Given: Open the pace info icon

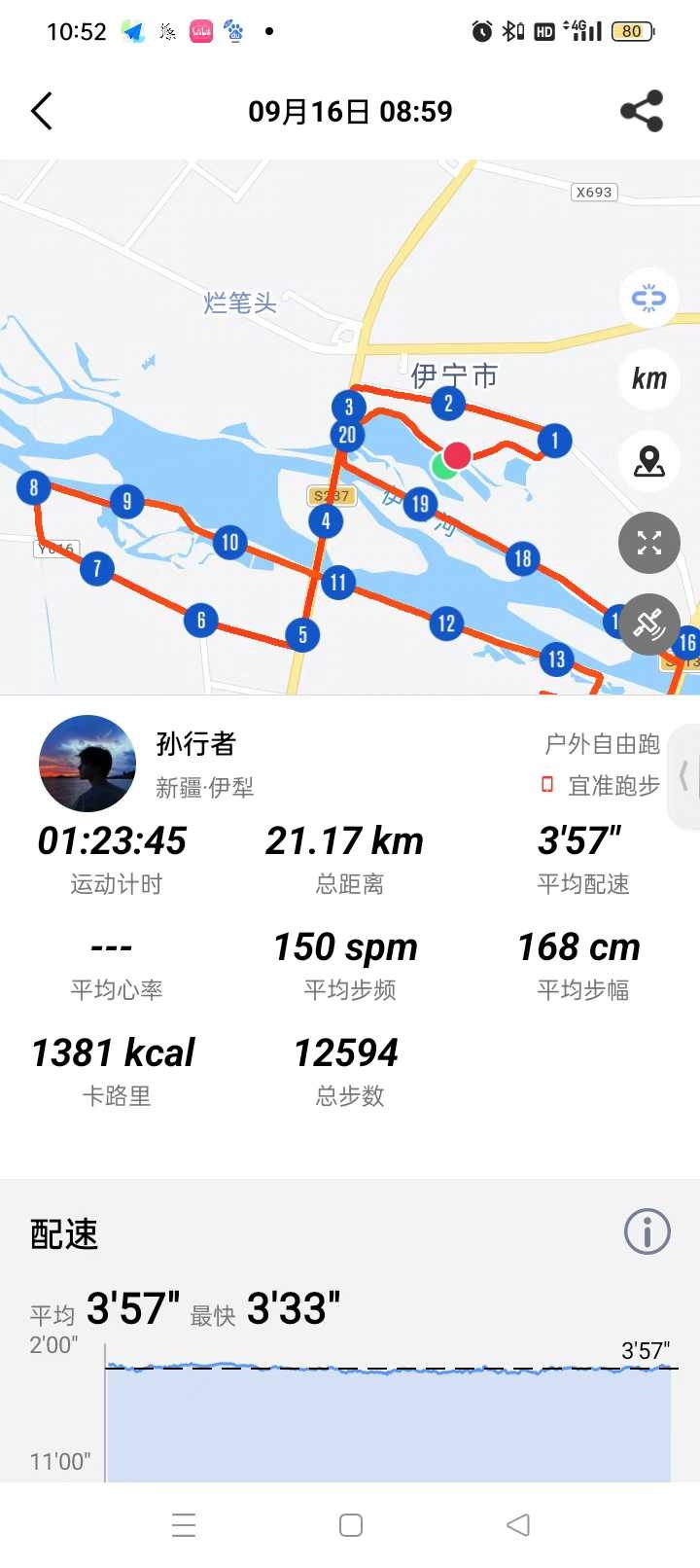Looking at the screenshot, I should point(647,1232).
